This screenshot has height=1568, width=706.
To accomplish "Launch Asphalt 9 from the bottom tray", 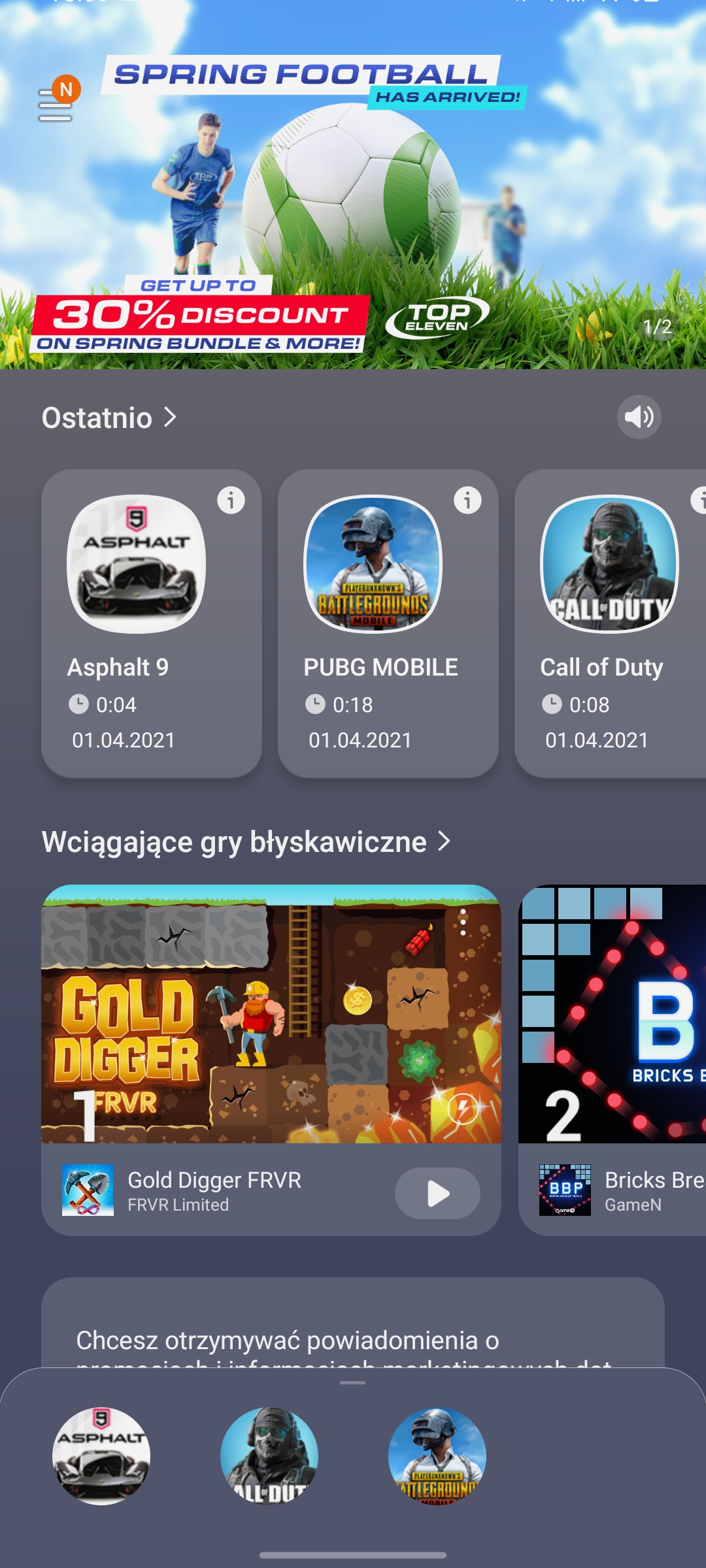I will (101, 1456).
